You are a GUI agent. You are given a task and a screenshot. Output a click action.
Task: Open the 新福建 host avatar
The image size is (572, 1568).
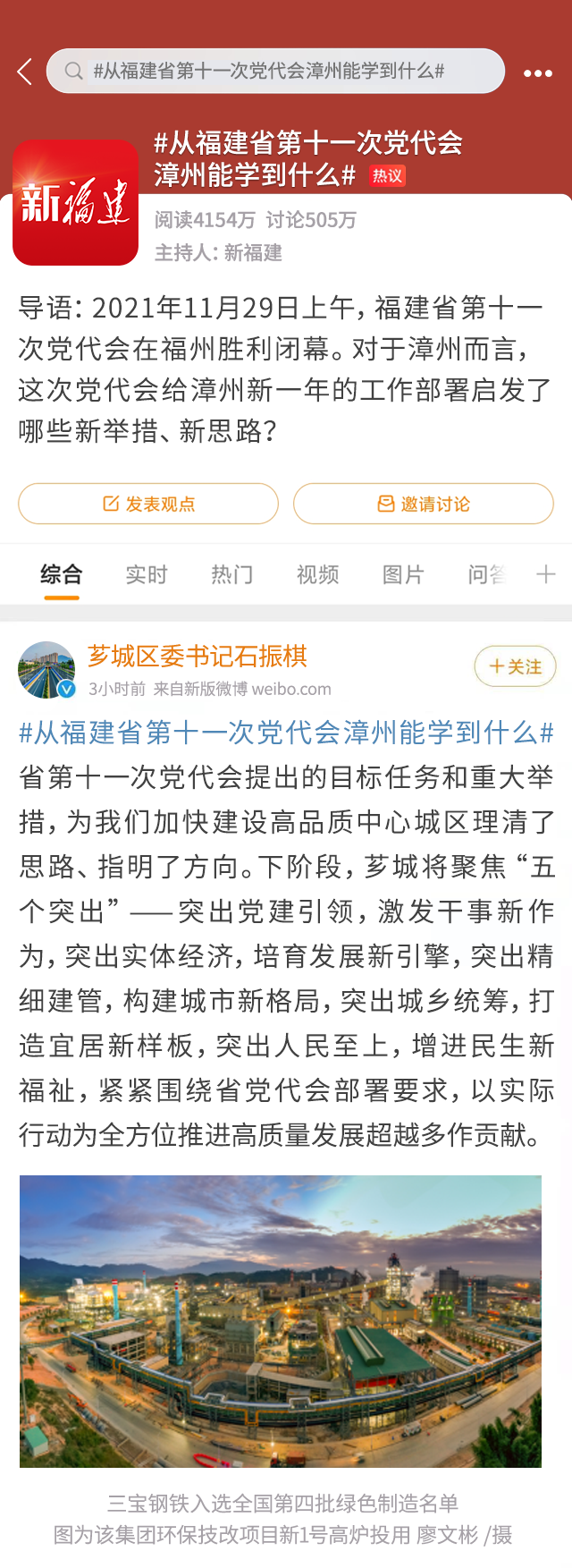75,202
